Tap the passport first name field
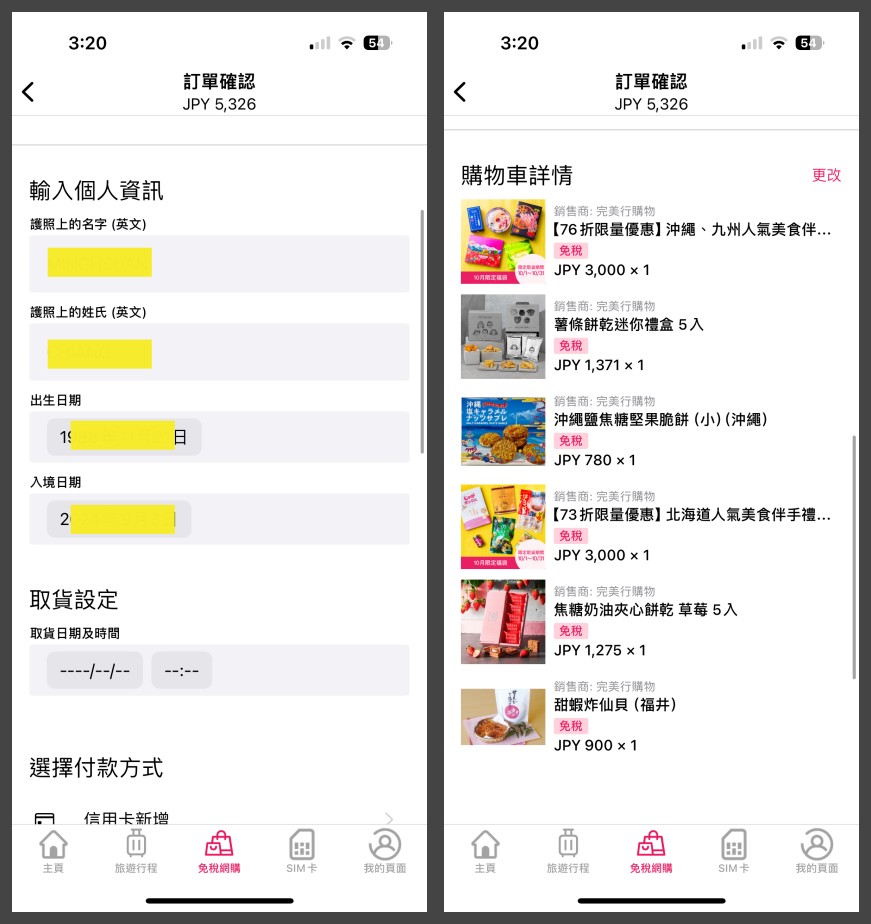The image size is (871, 924). pos(219,263)
